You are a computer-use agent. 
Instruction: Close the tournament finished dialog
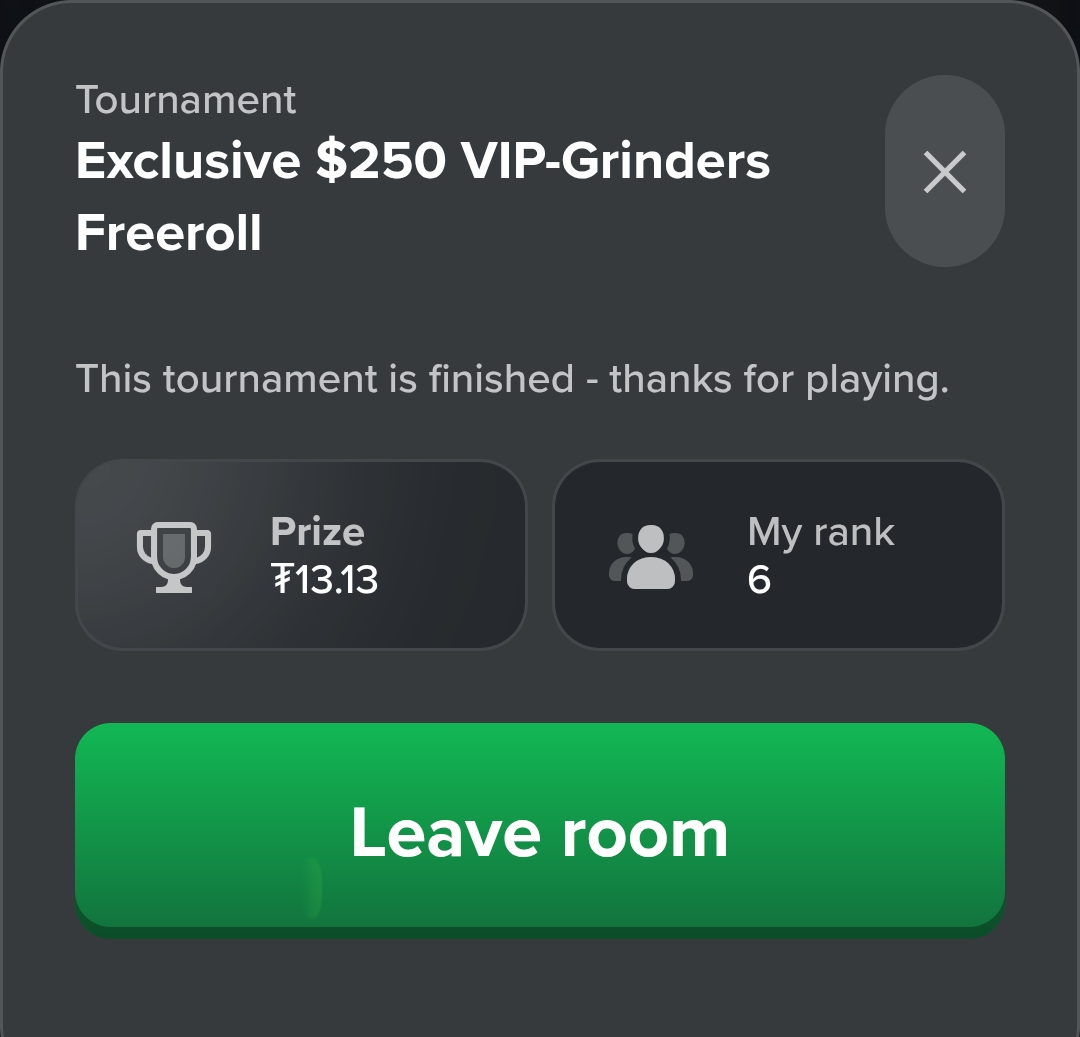coord(944,172)
